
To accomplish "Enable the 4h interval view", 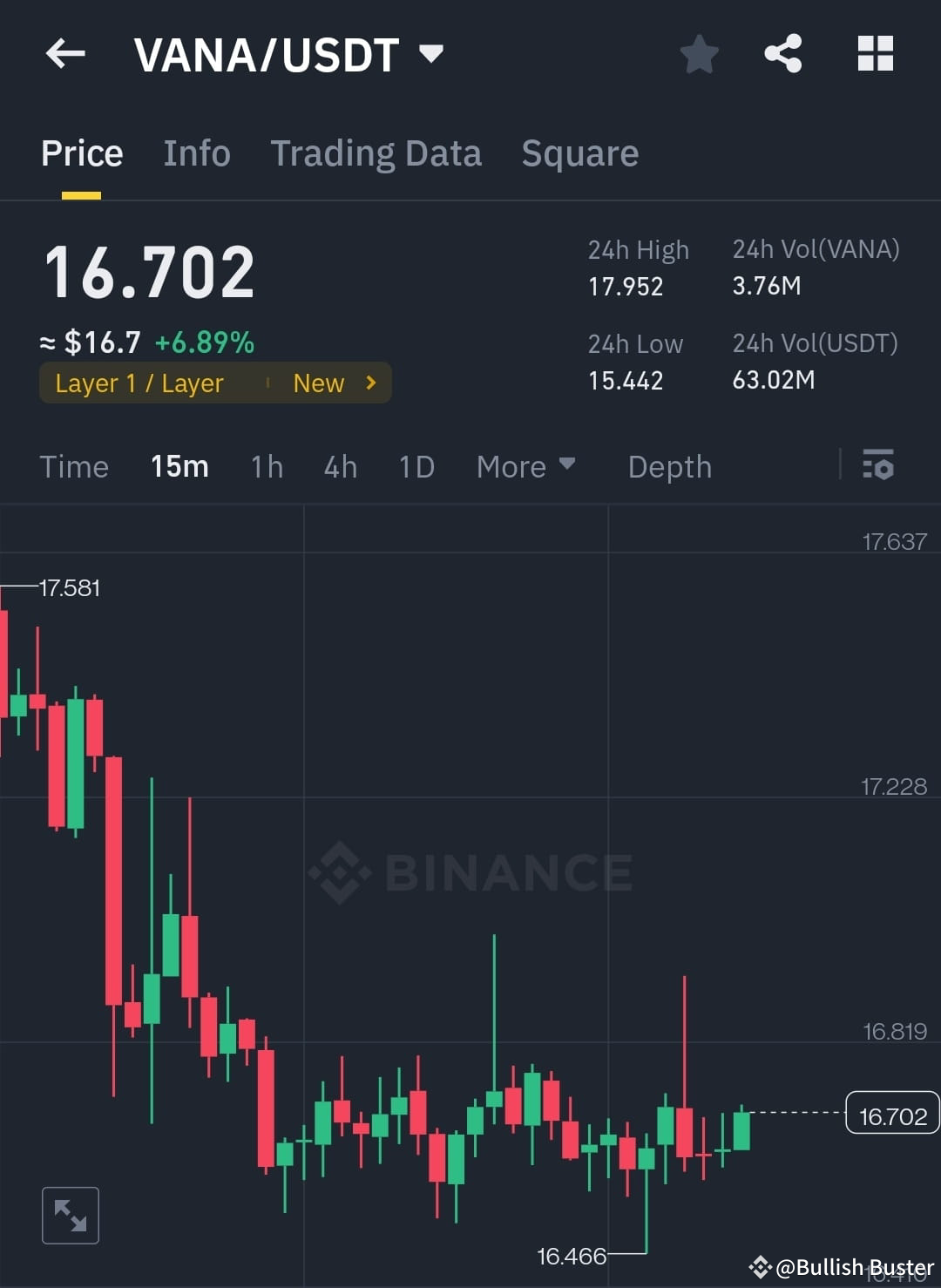I will coord(340,466).
